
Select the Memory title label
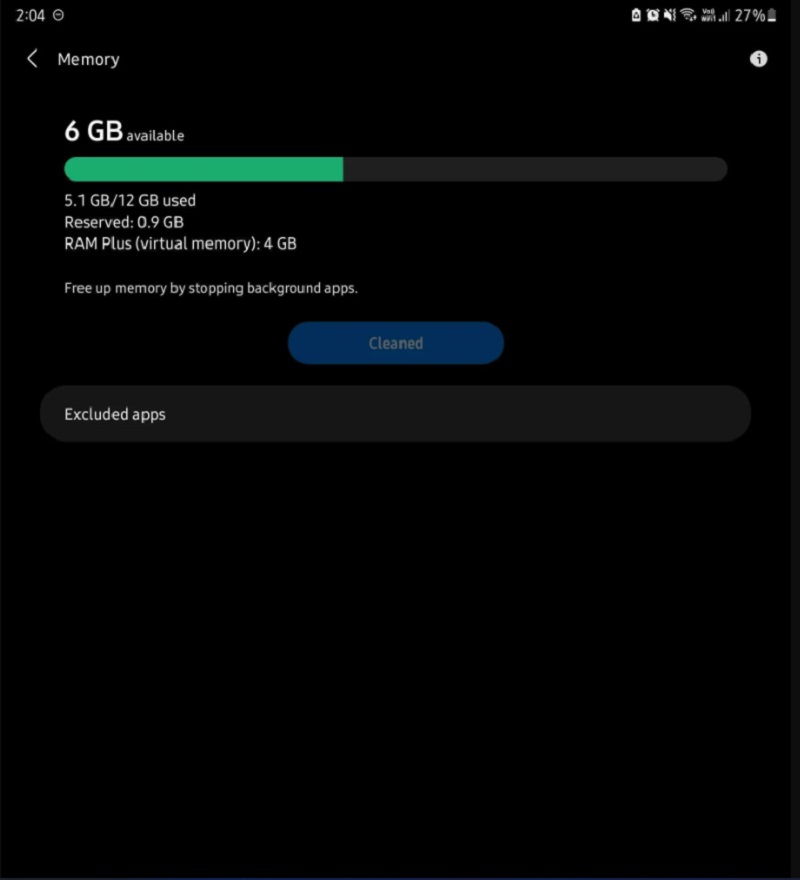pos(89,59)
